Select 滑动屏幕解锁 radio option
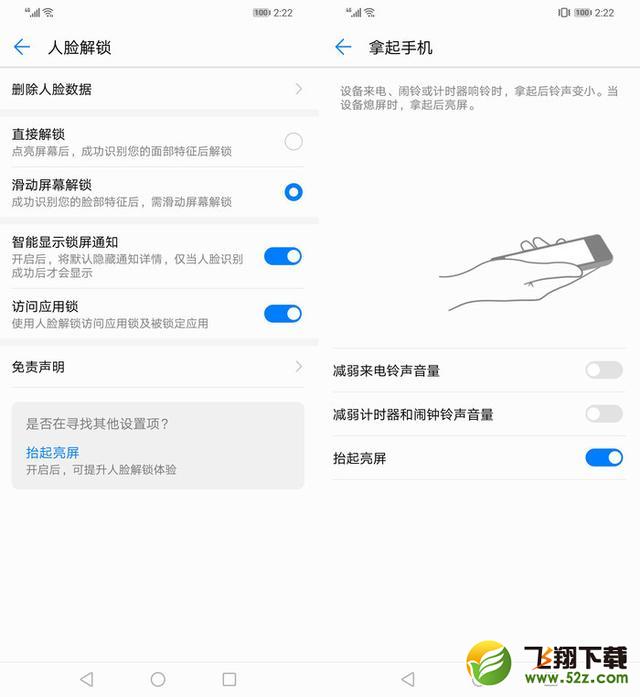Screen dimensions: 640x697 coord(293,191)
